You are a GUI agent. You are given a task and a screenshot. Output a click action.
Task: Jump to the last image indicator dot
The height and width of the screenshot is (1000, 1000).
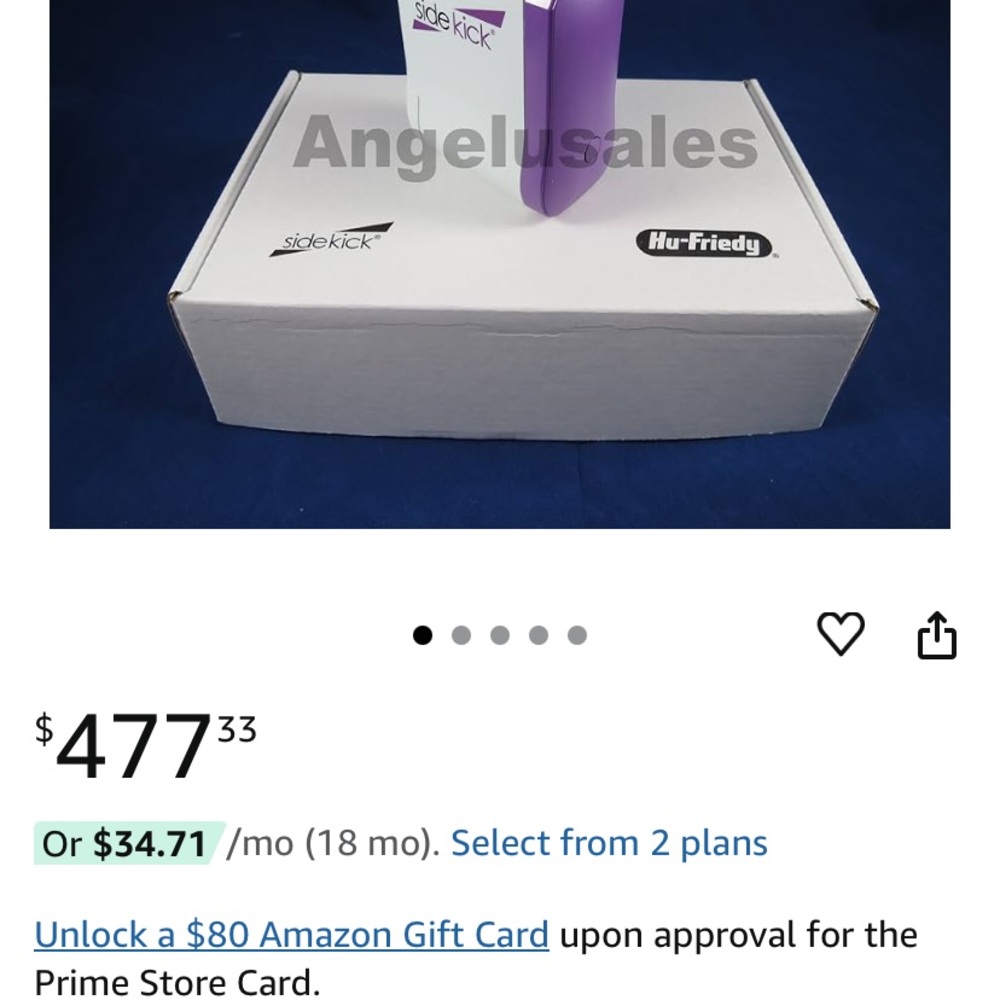(577, 635)
